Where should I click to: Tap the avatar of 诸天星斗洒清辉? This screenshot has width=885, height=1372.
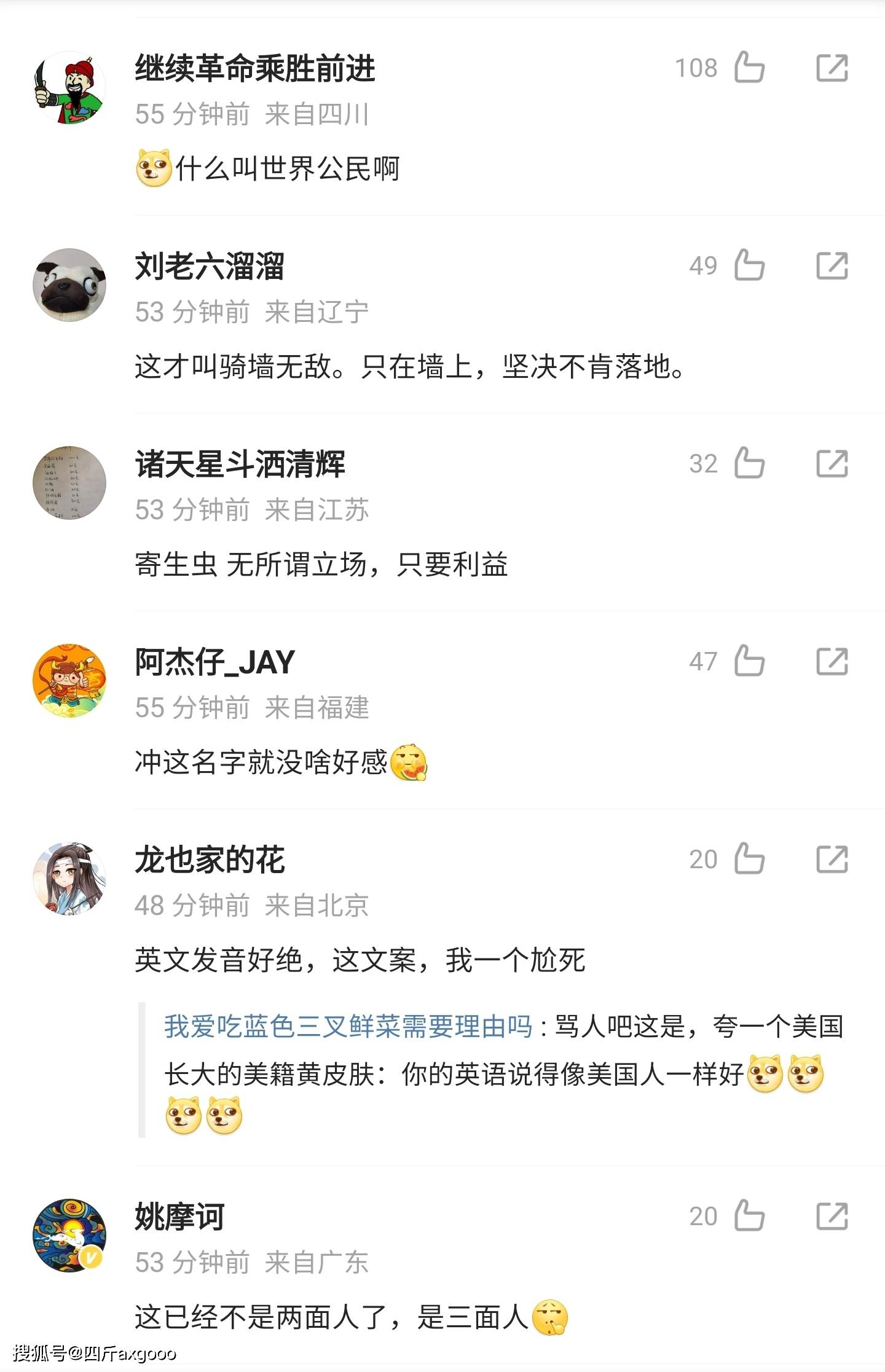click(69, 483)
